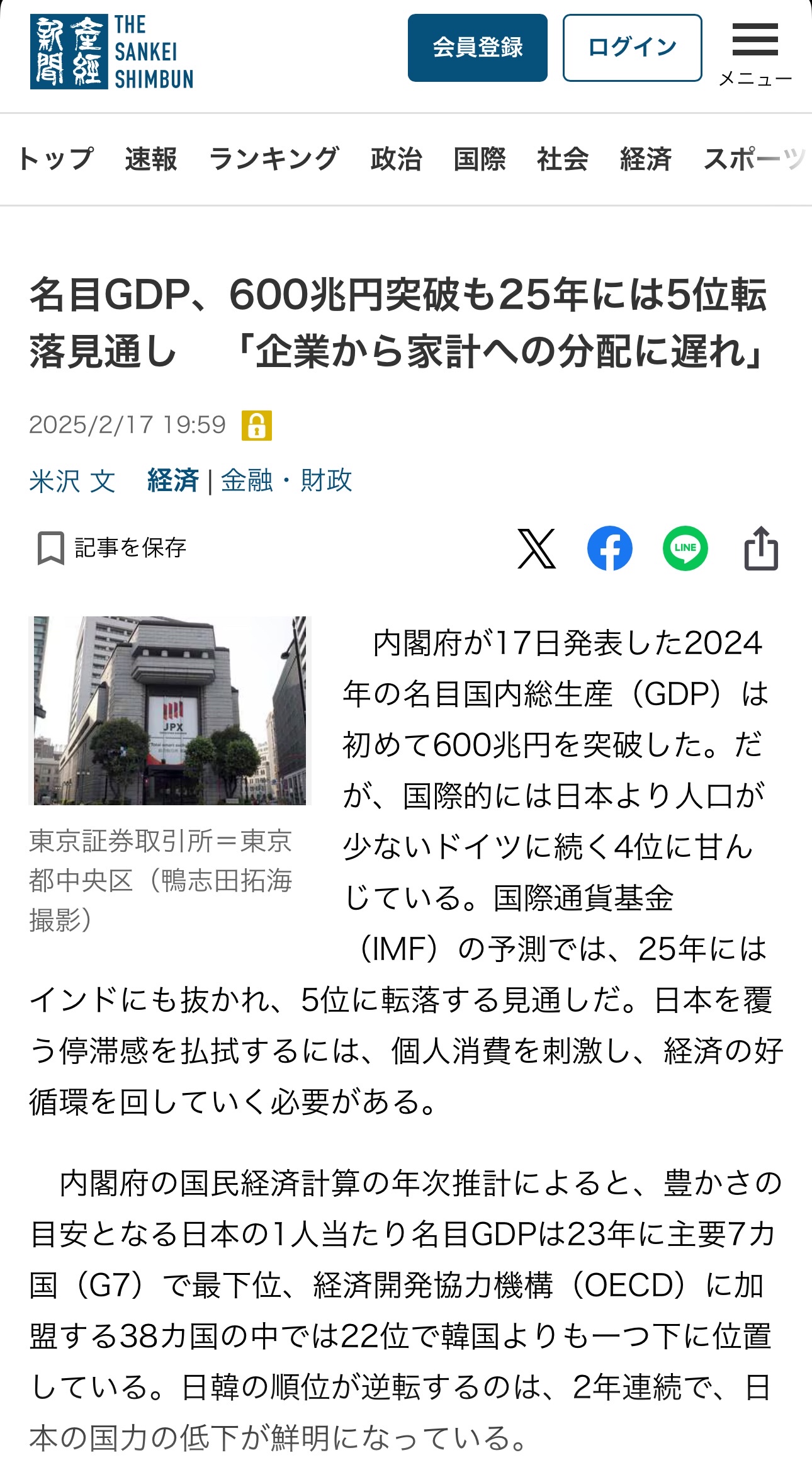The height and width of the screenshot is (1460, 812).
Task: Open the 経済 category link under the date
Action: (173, 481)
